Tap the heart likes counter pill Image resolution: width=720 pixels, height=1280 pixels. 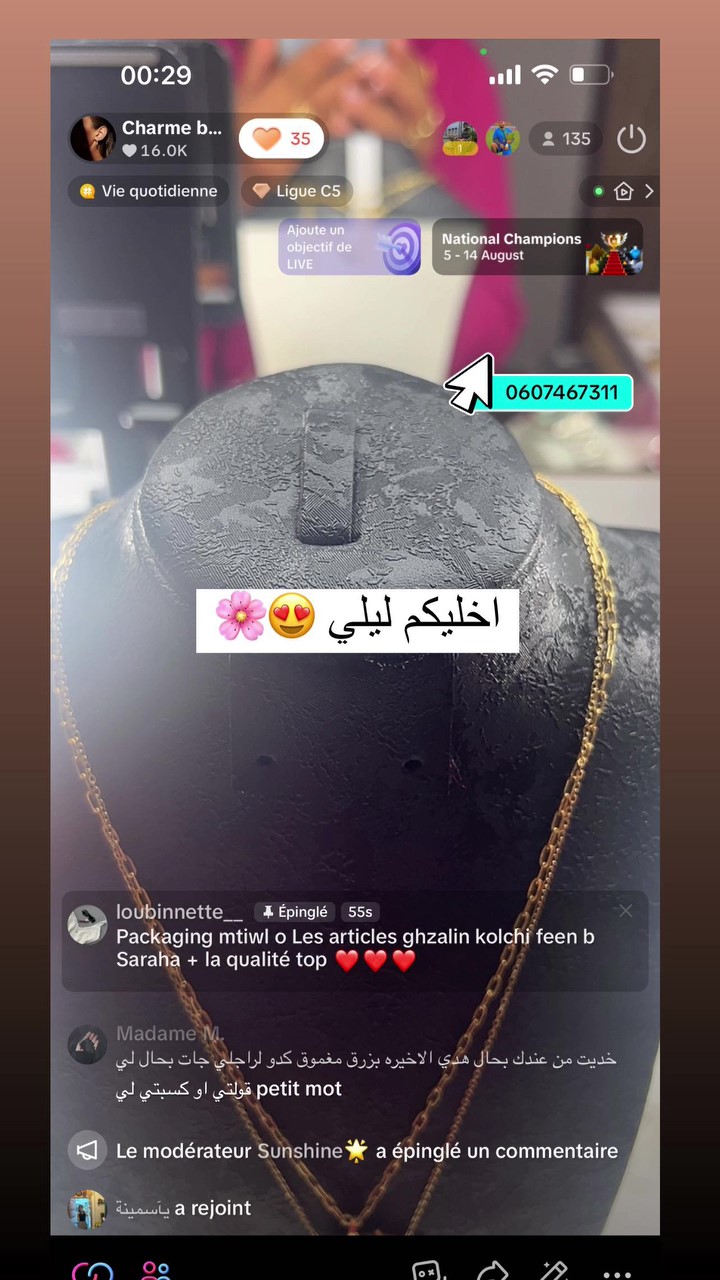[282, 139]
